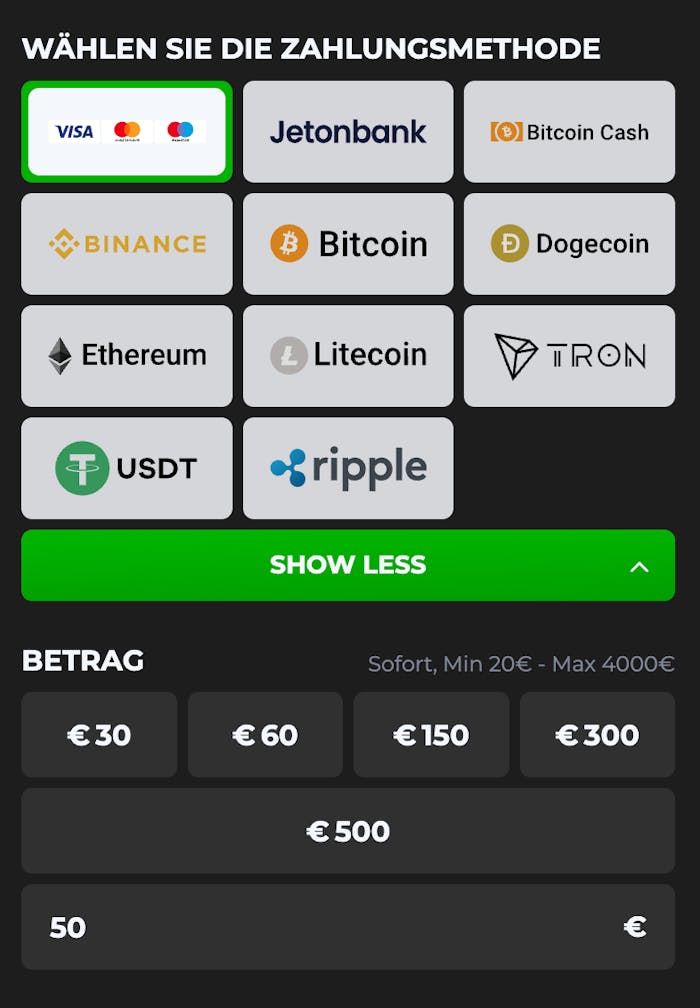Set deposit amount to €500
The height and width of the screenshot is (1008, 700).
pos(348,831)
